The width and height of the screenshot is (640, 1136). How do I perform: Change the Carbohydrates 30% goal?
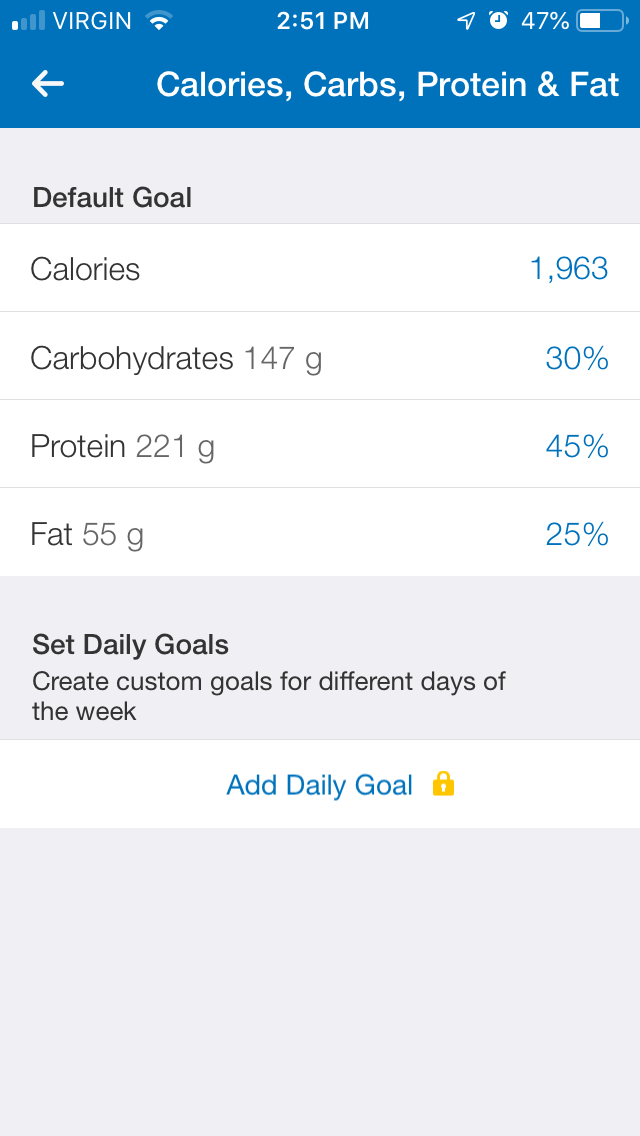click(x=576, y=357)
